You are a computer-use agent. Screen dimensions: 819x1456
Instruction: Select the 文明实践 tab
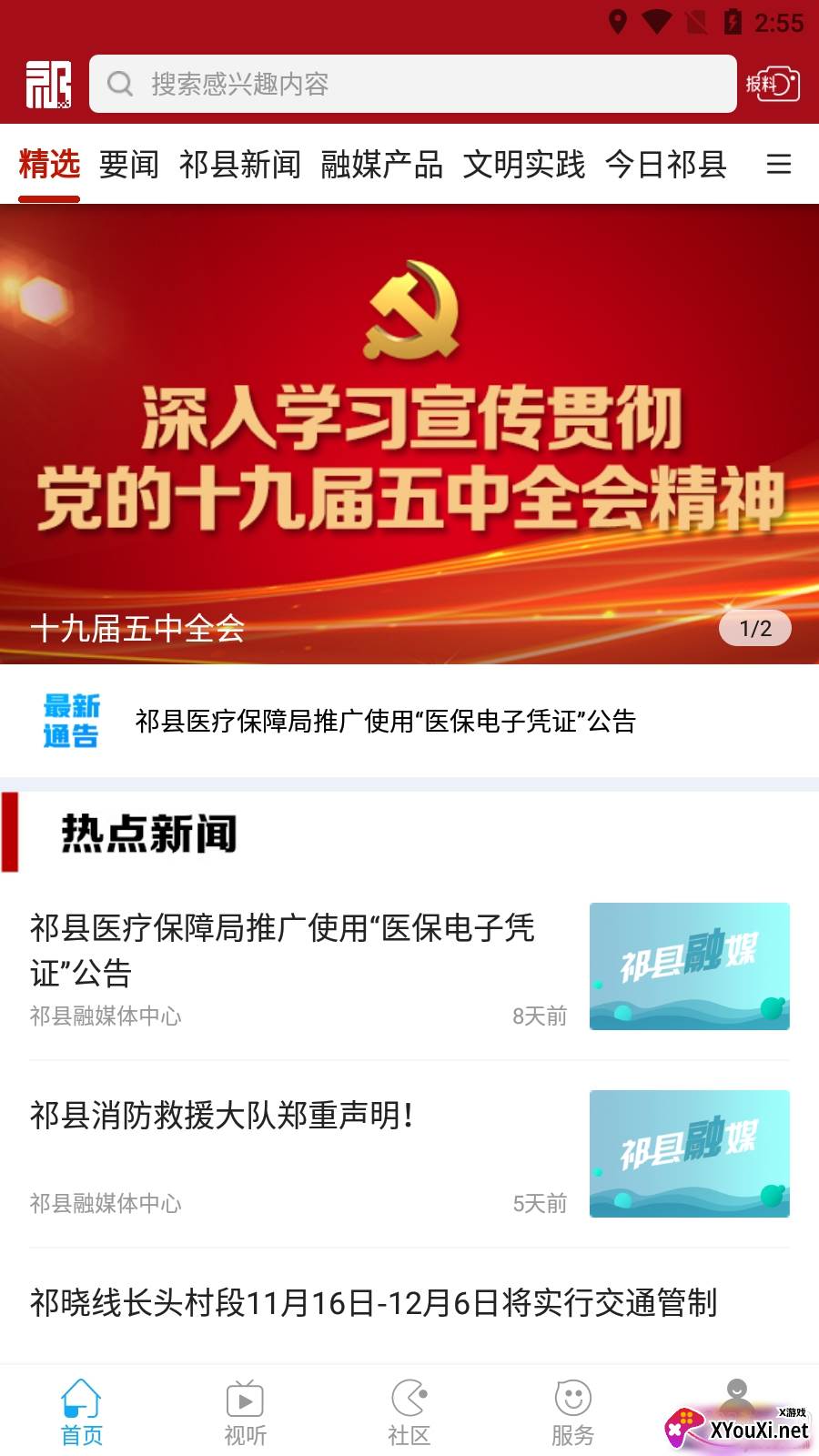click(524, 165)
